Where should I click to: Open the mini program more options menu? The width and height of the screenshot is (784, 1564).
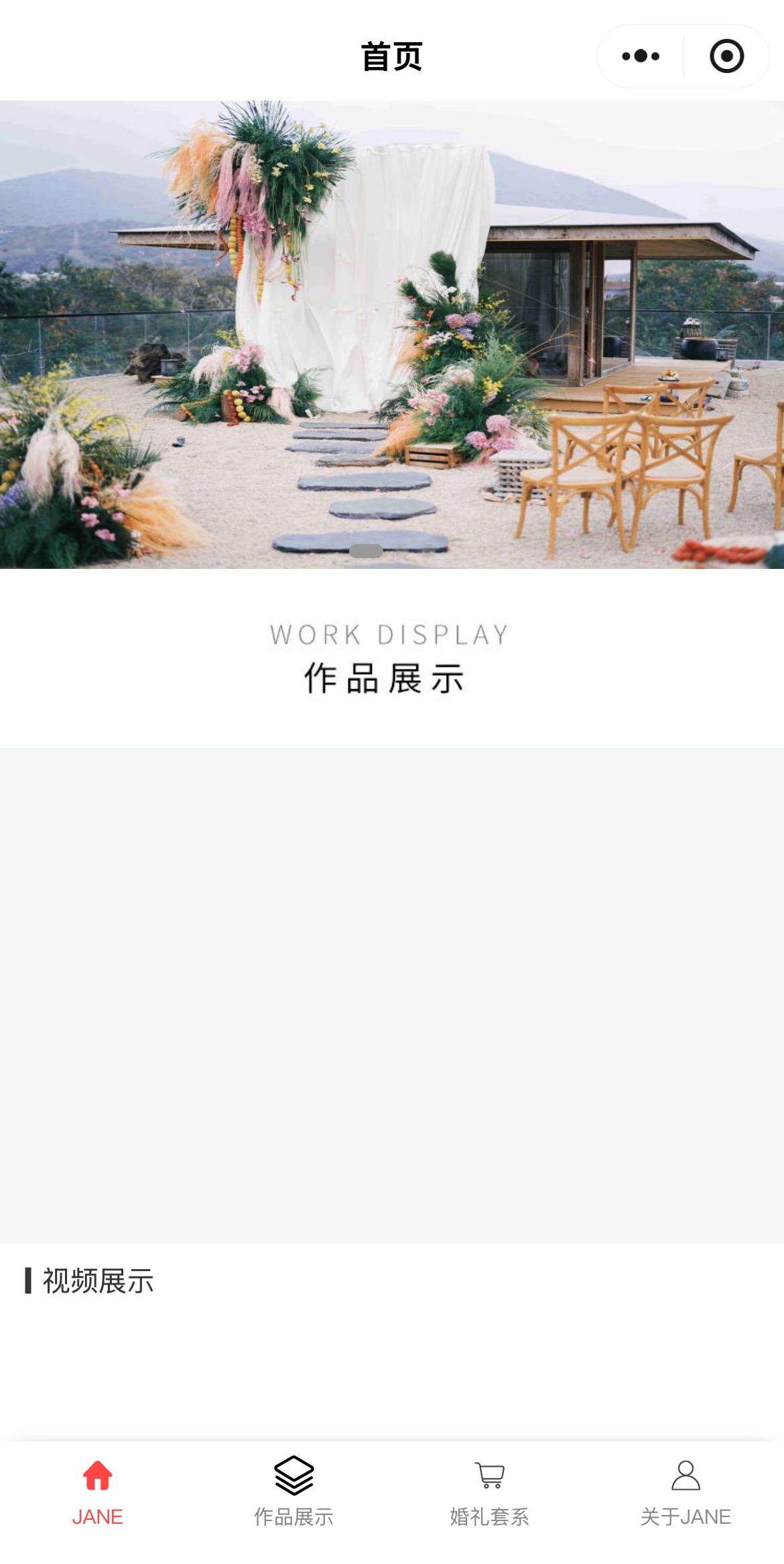tap(641, 56)
